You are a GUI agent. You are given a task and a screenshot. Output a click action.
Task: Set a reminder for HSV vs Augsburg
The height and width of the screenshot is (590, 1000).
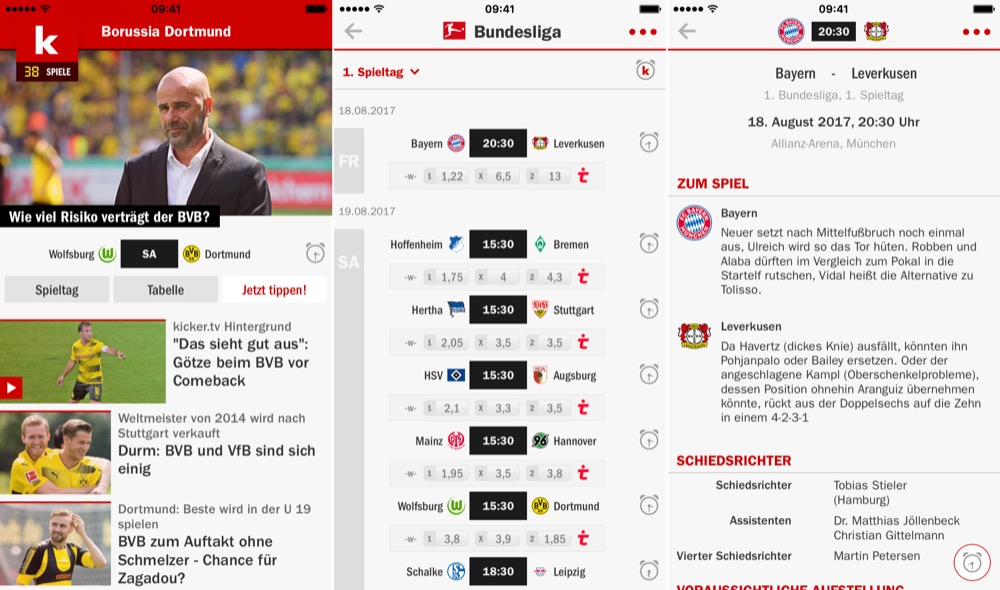649,375
